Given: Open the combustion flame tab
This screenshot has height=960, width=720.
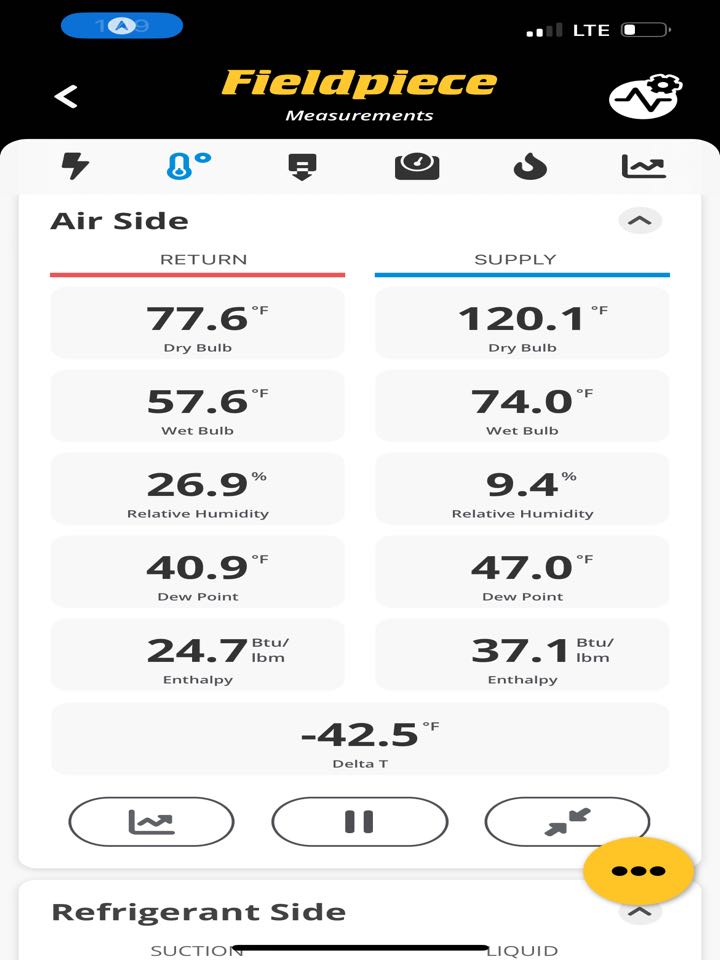Looking at the screenshot, I should click(x=530, y=166).
